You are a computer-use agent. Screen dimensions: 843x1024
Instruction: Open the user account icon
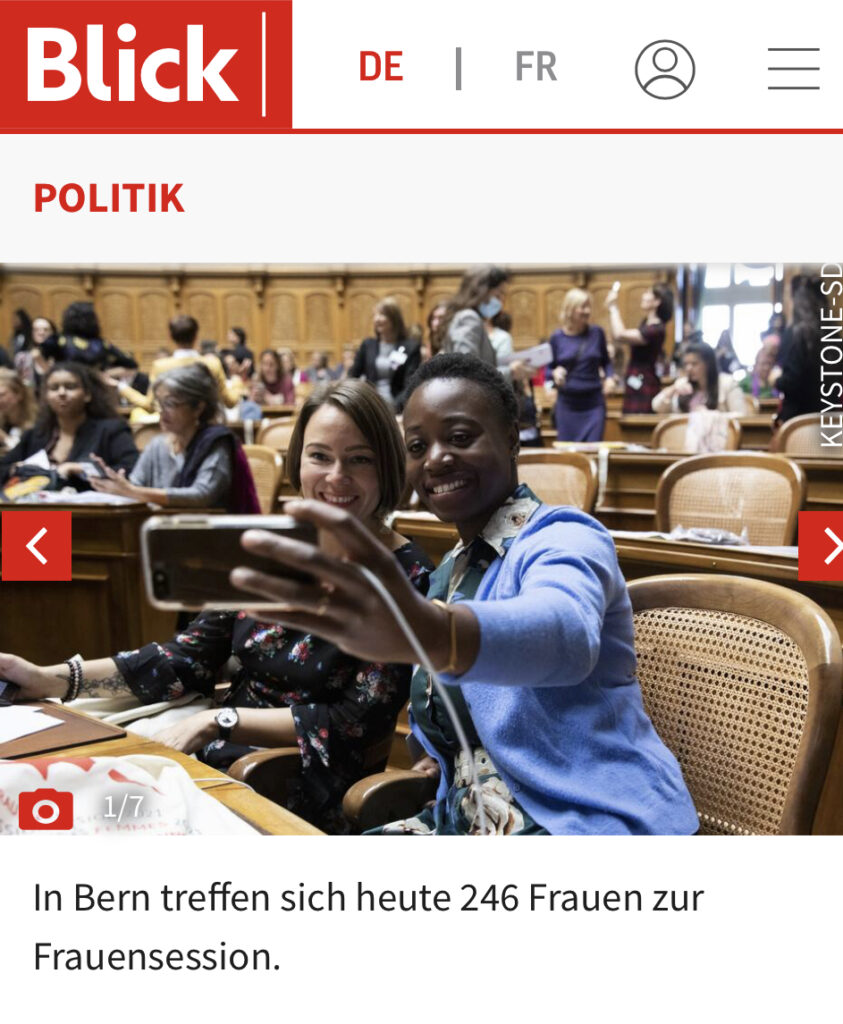coord(664,69)
